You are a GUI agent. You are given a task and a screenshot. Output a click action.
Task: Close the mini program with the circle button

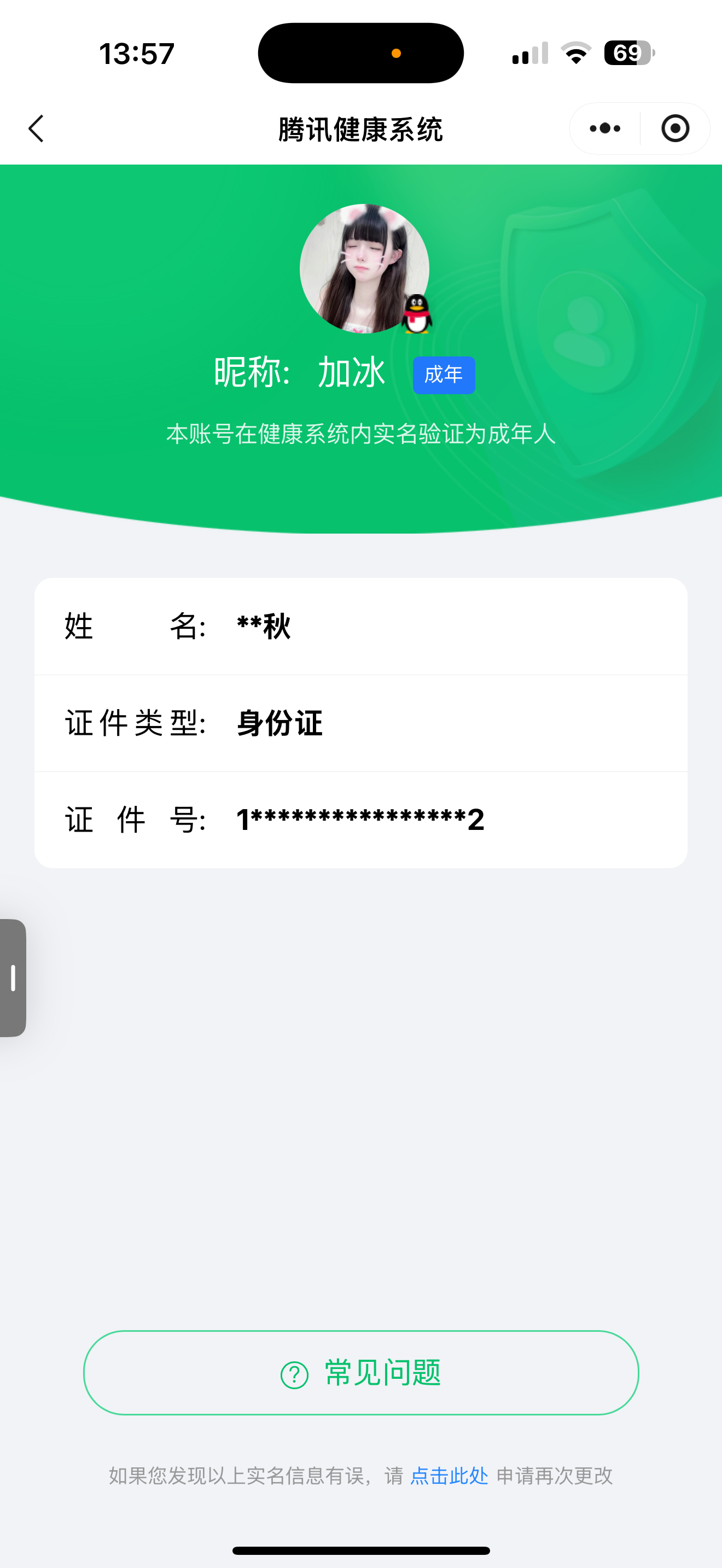click(675, 128)
